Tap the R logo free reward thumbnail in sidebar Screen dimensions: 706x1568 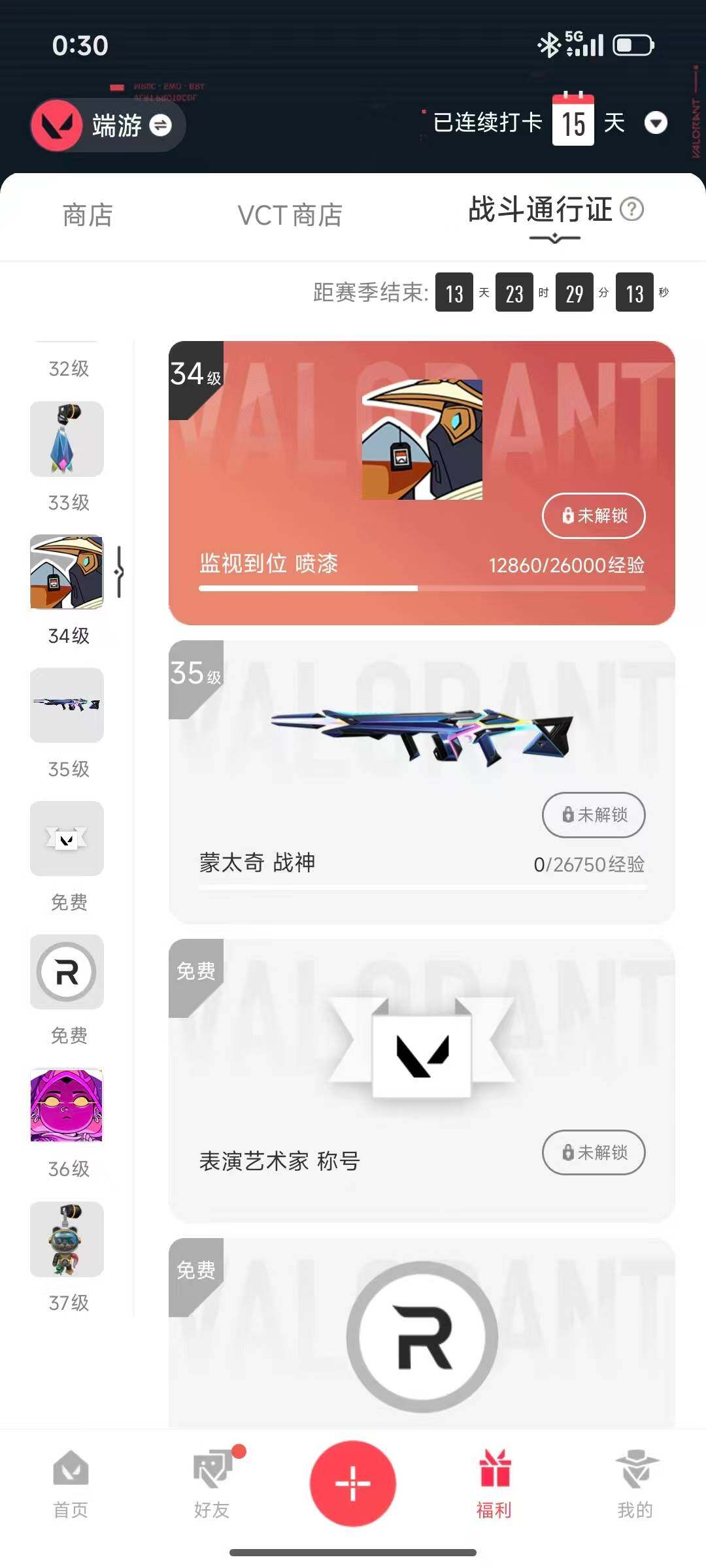tap(66, 972)
